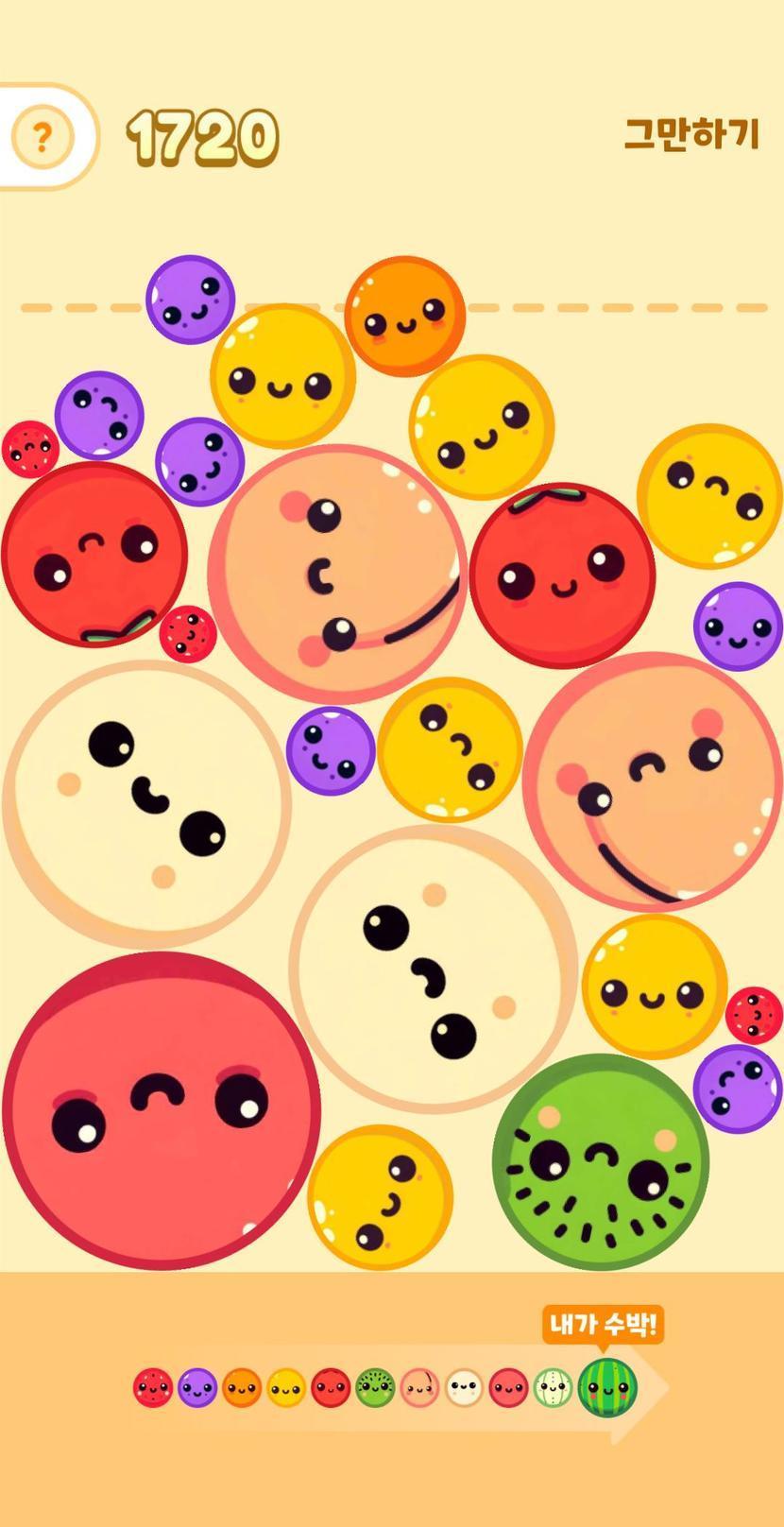Tap 그만하기 to quit the game
Viewport: 784px width, 1527px height.
point(691,134)
